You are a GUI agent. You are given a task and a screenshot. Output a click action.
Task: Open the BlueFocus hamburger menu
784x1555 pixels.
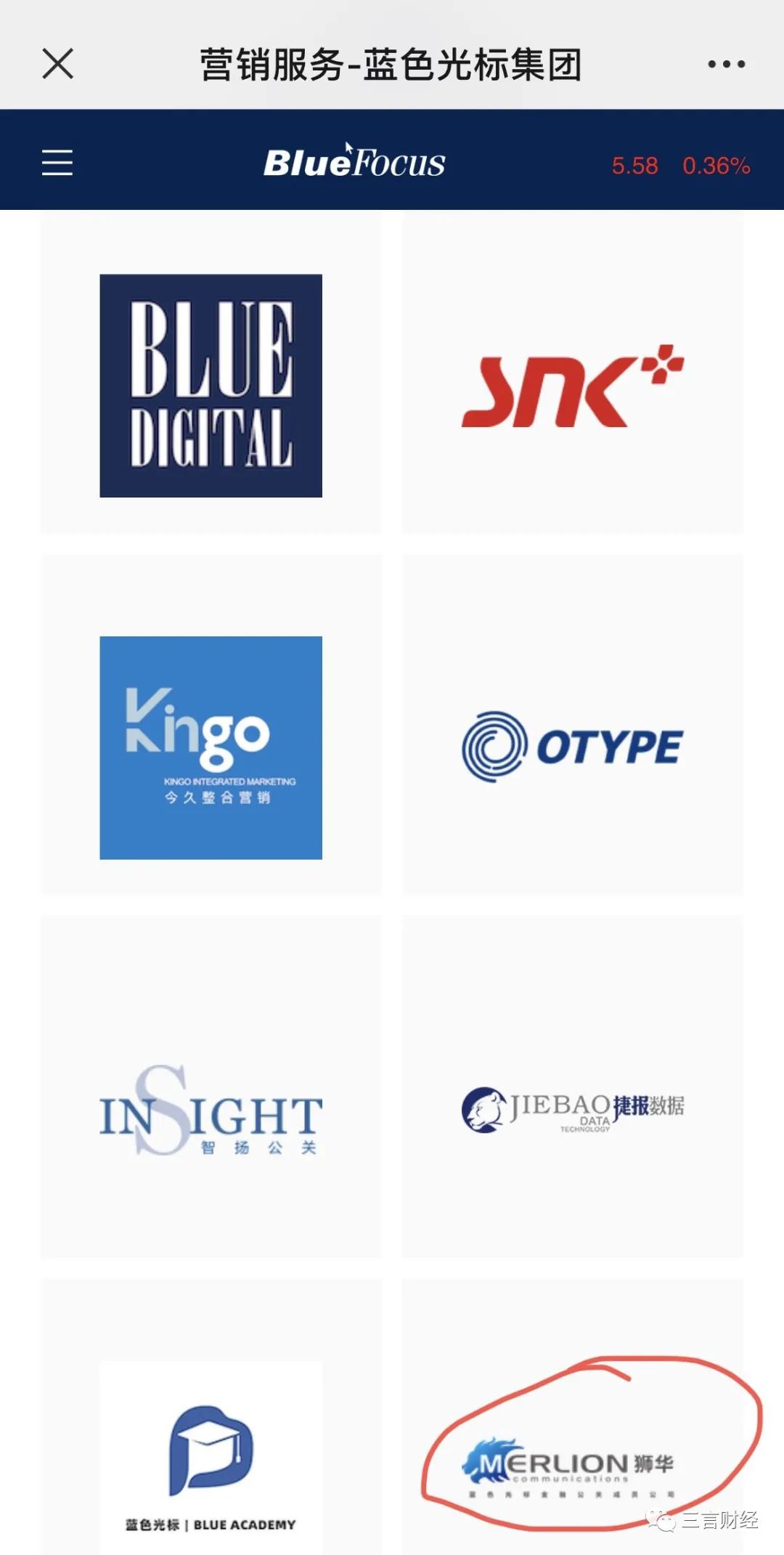click(57, 163)
